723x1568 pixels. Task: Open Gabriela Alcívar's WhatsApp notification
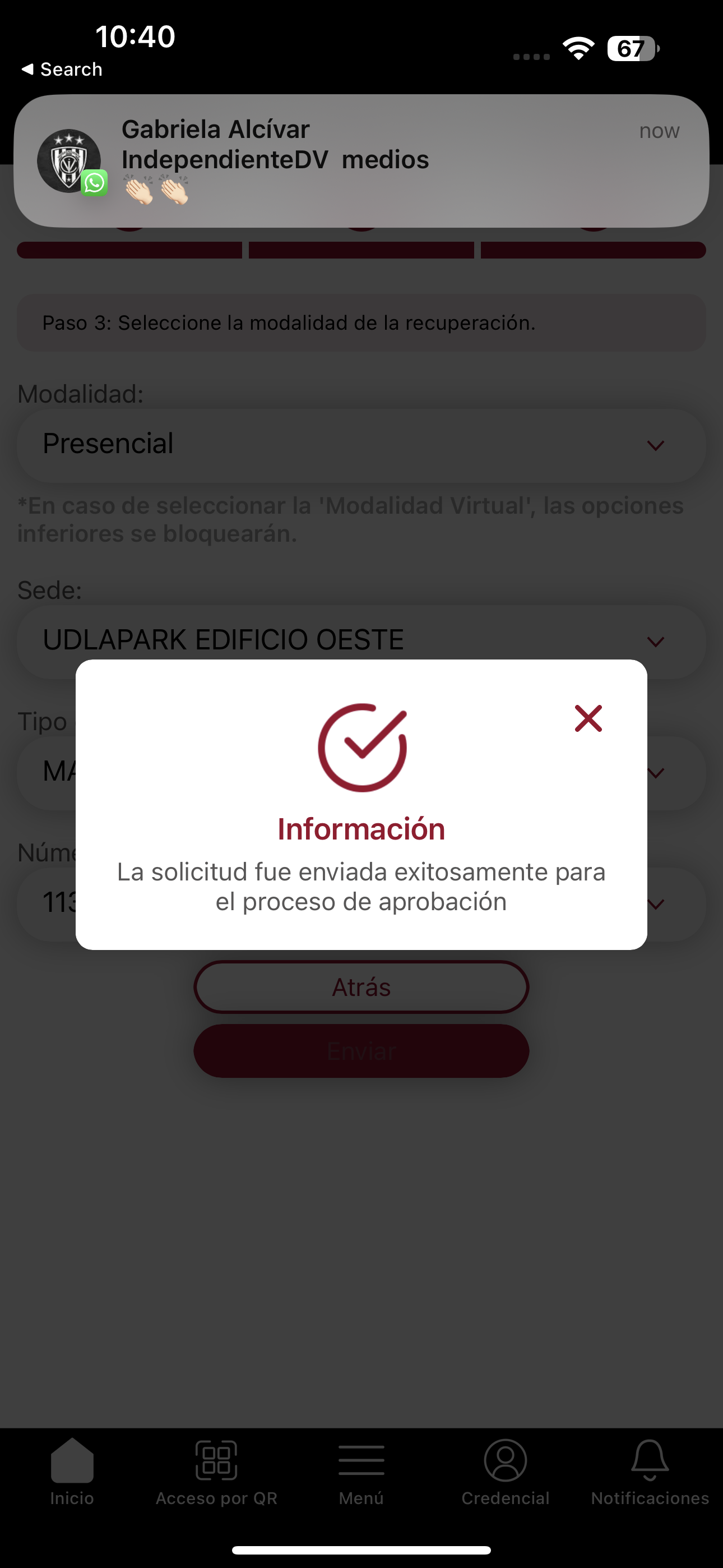(361, 161)
